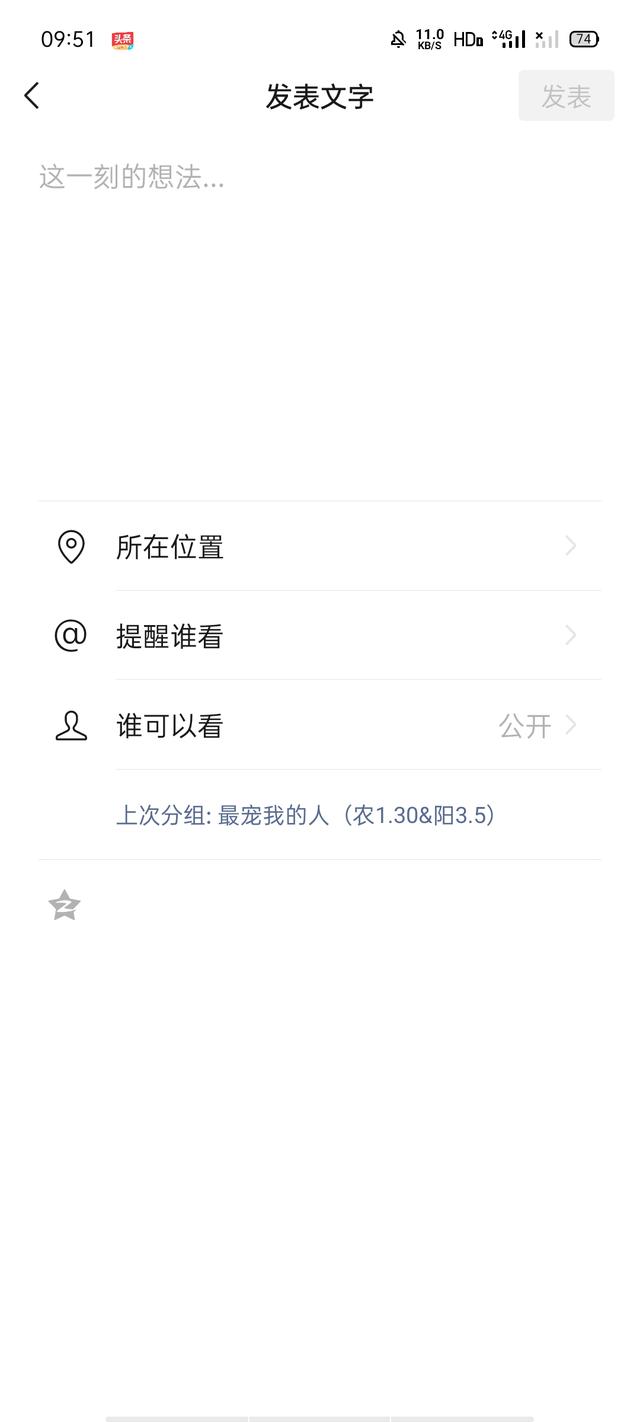
Task: Select the last group 最宠我的人
Action: tap(306, 815)
